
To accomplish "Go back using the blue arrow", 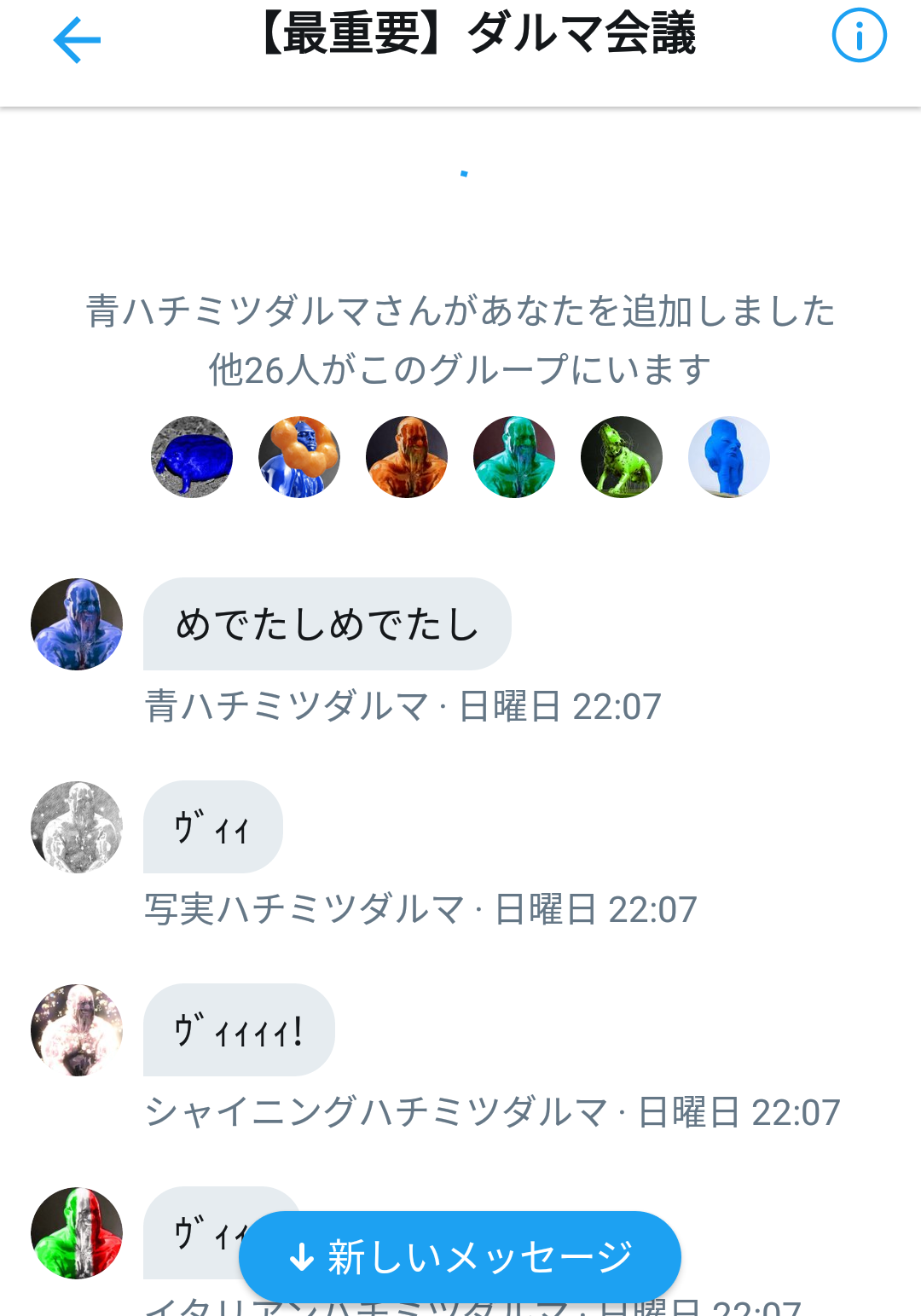I will 77,39.
